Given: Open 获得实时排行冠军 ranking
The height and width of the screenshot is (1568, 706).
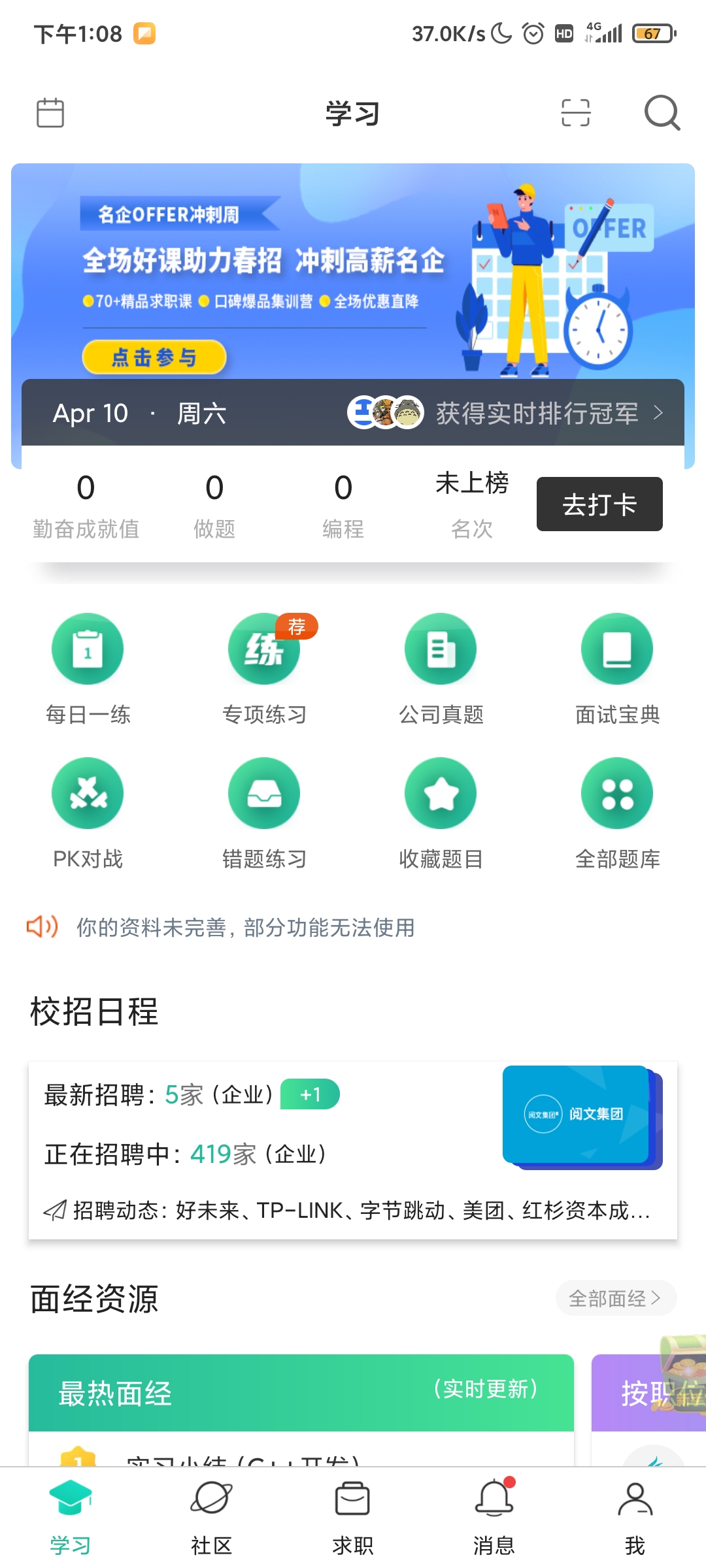Looking at the screenshot, I should 536,413.
